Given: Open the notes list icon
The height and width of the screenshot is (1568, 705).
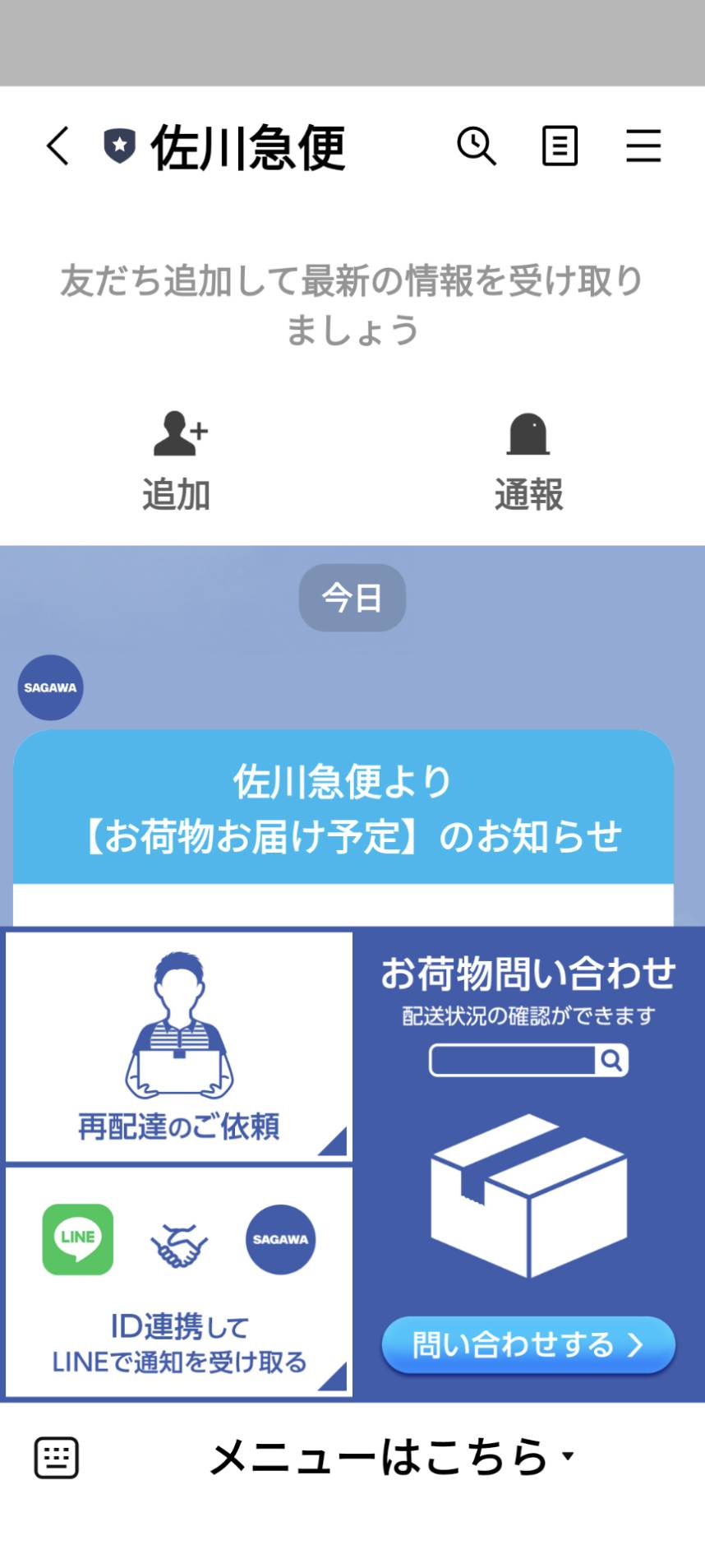Looking at the screenshot, I should click(560, 146).
